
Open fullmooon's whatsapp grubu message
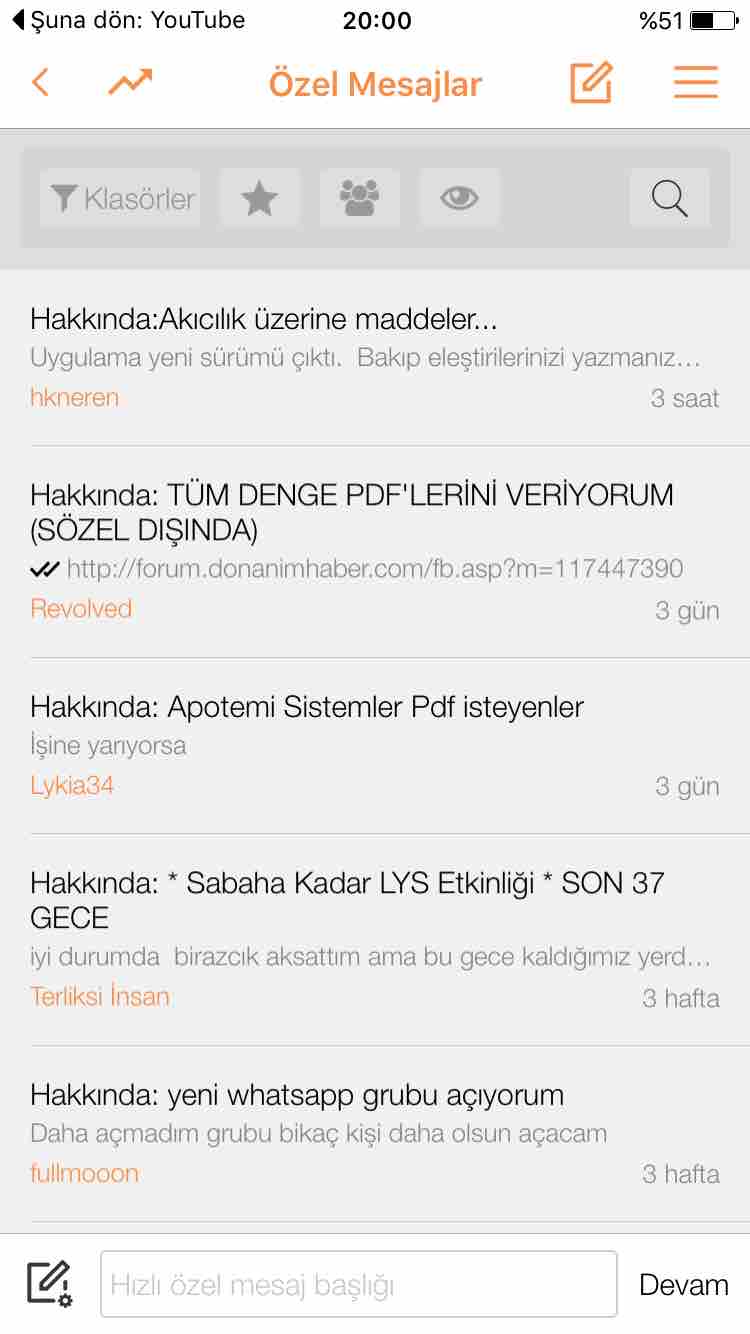[x=375, y=1134]
